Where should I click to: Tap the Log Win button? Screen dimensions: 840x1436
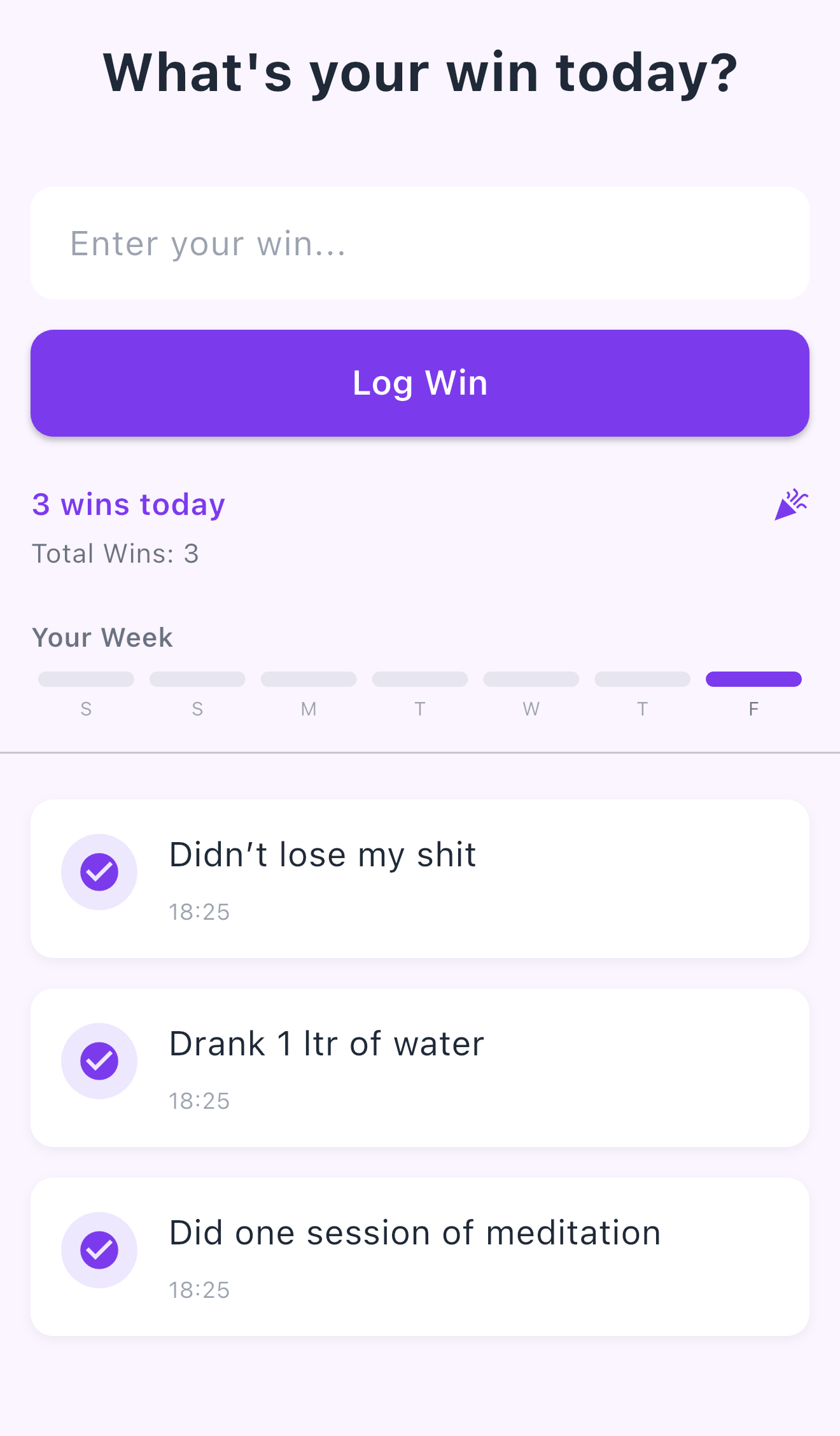pyautogui.click(x=420, y=383)
